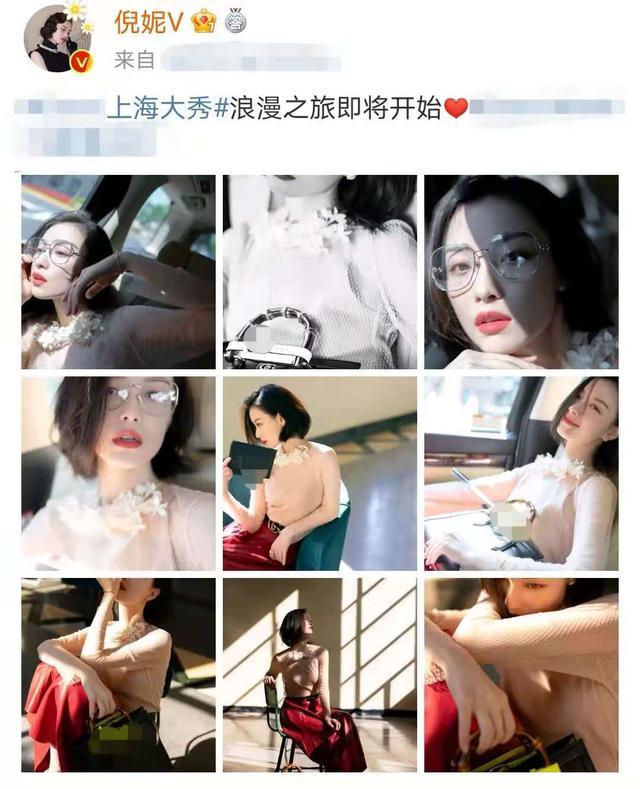Screen dimensions: 640x789
Task: Enlarge close-up photo with chin resting on hand
Action: point(521,272)
